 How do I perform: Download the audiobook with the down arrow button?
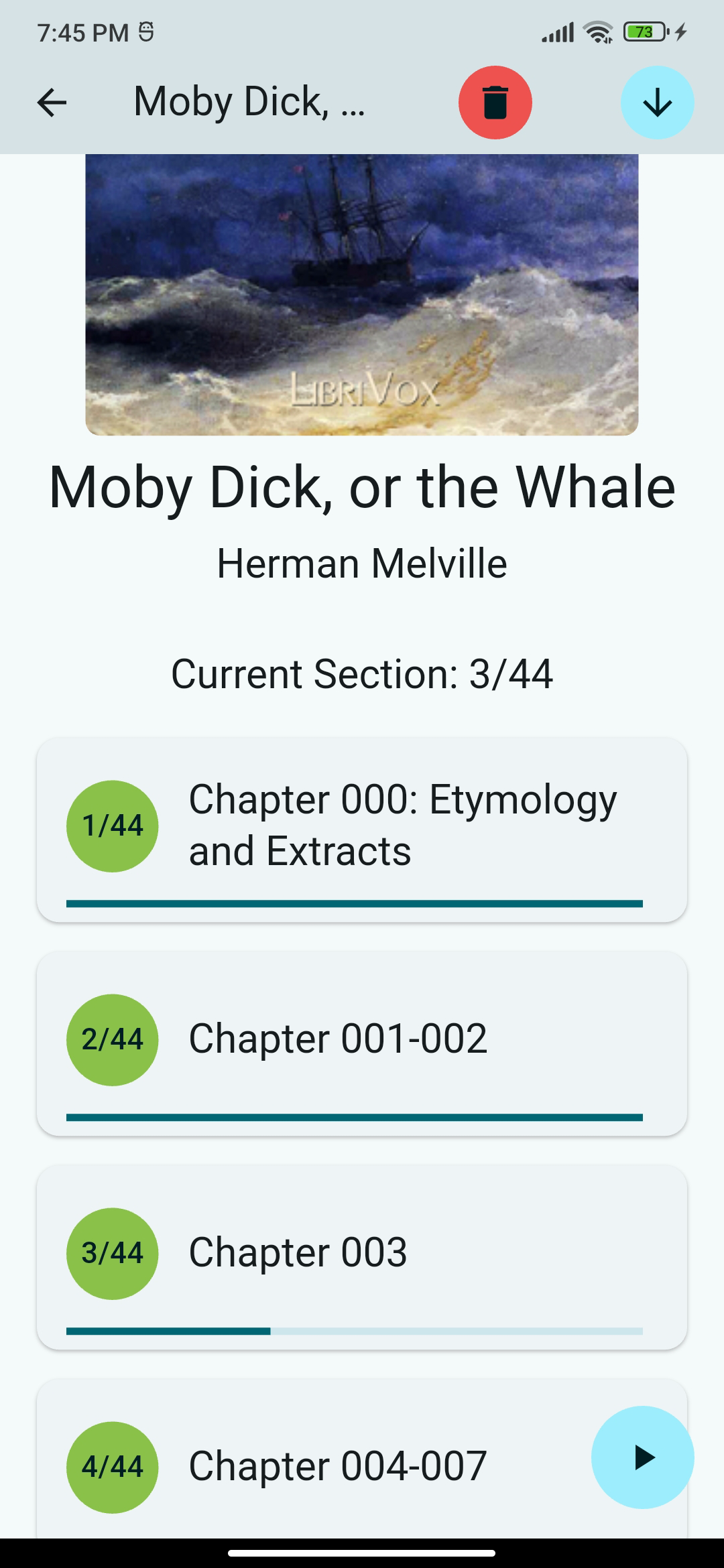click(x=657, y=103)
